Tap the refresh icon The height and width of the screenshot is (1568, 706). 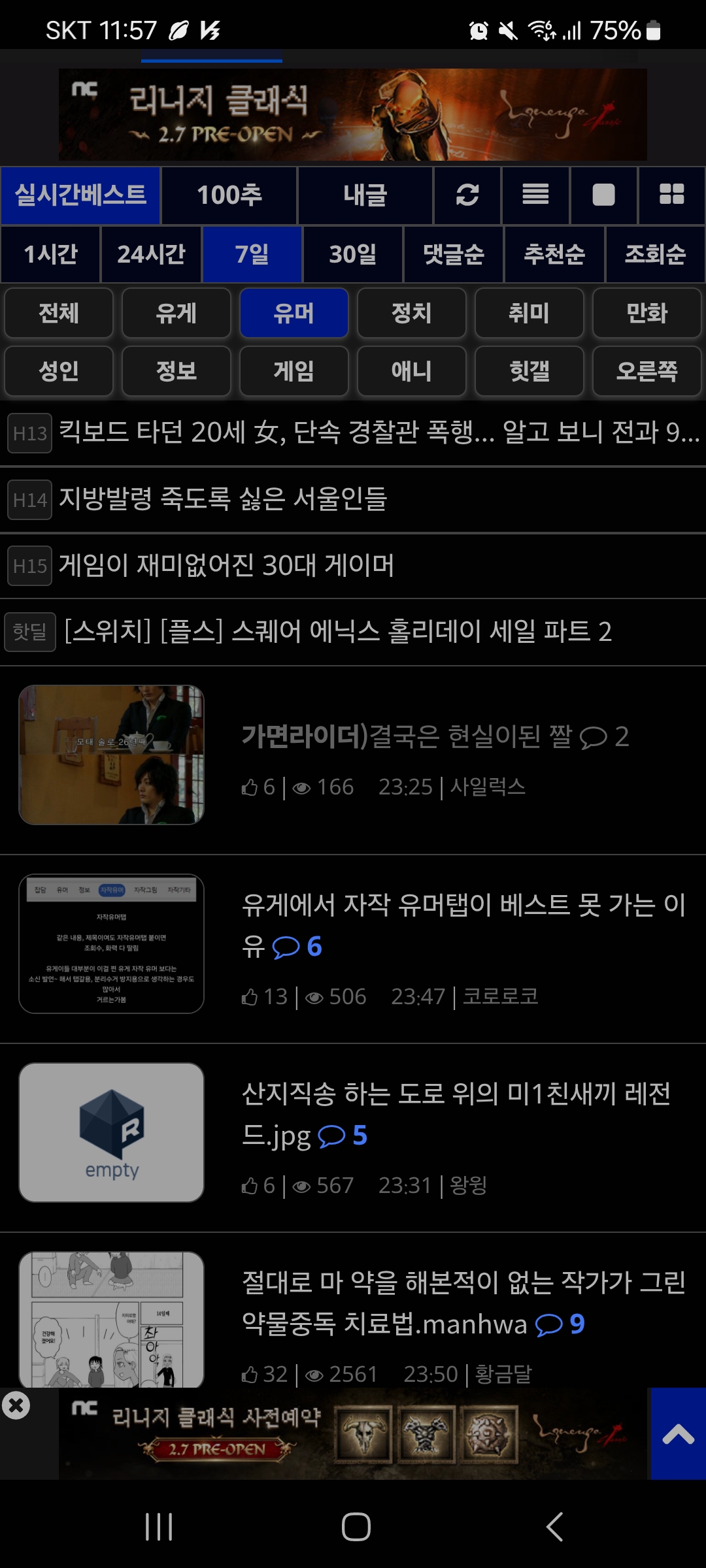[467, 195]
